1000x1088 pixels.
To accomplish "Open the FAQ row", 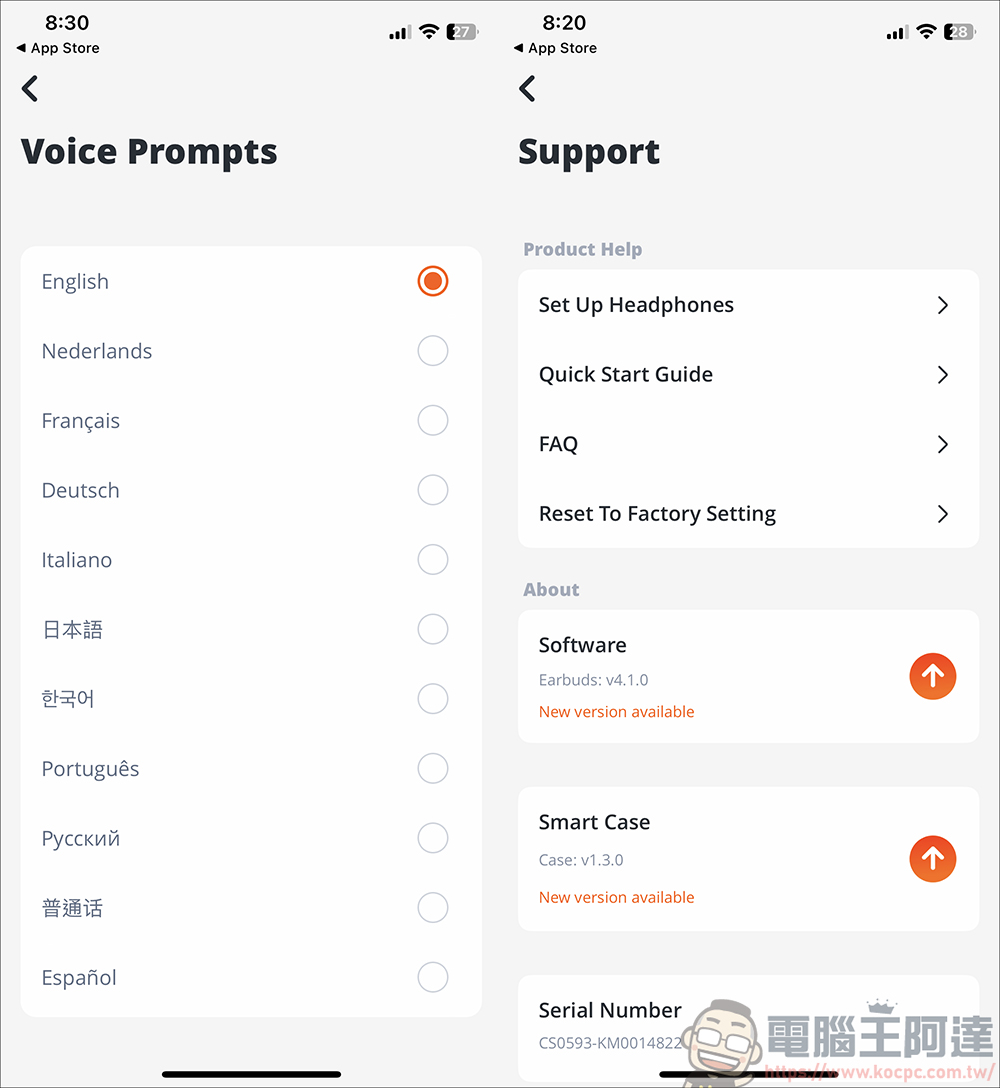I will (748, 444).
